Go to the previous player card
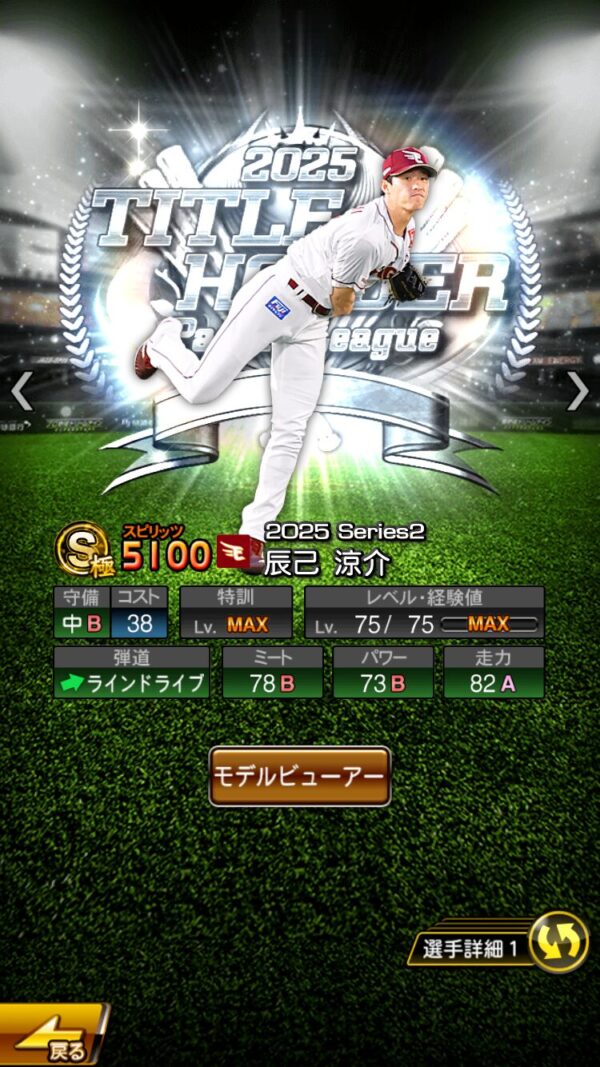Screen dimensions: 600x1067 click(x=21, y=392)
